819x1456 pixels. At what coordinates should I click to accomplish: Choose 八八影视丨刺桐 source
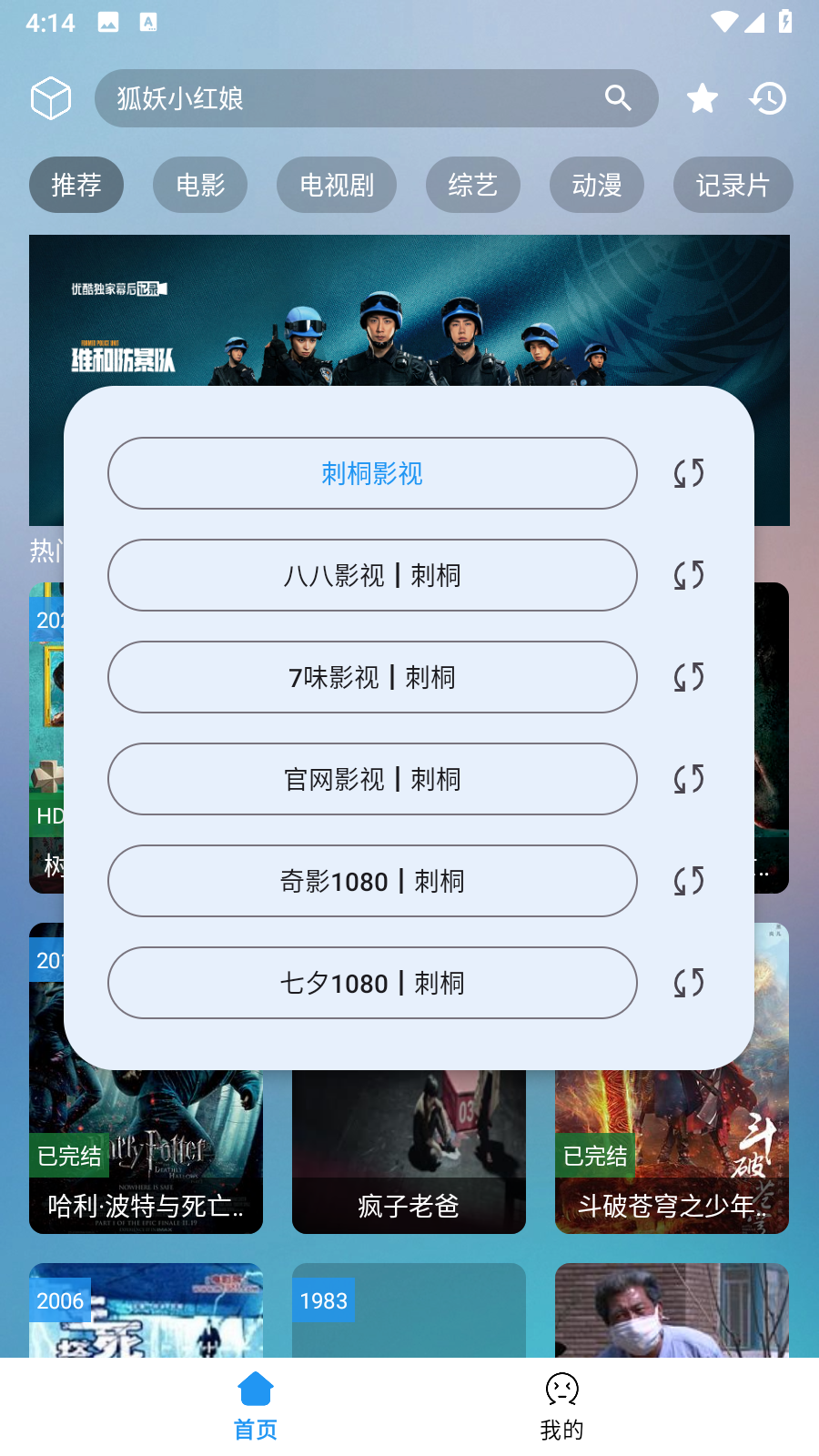coord(372,575)
